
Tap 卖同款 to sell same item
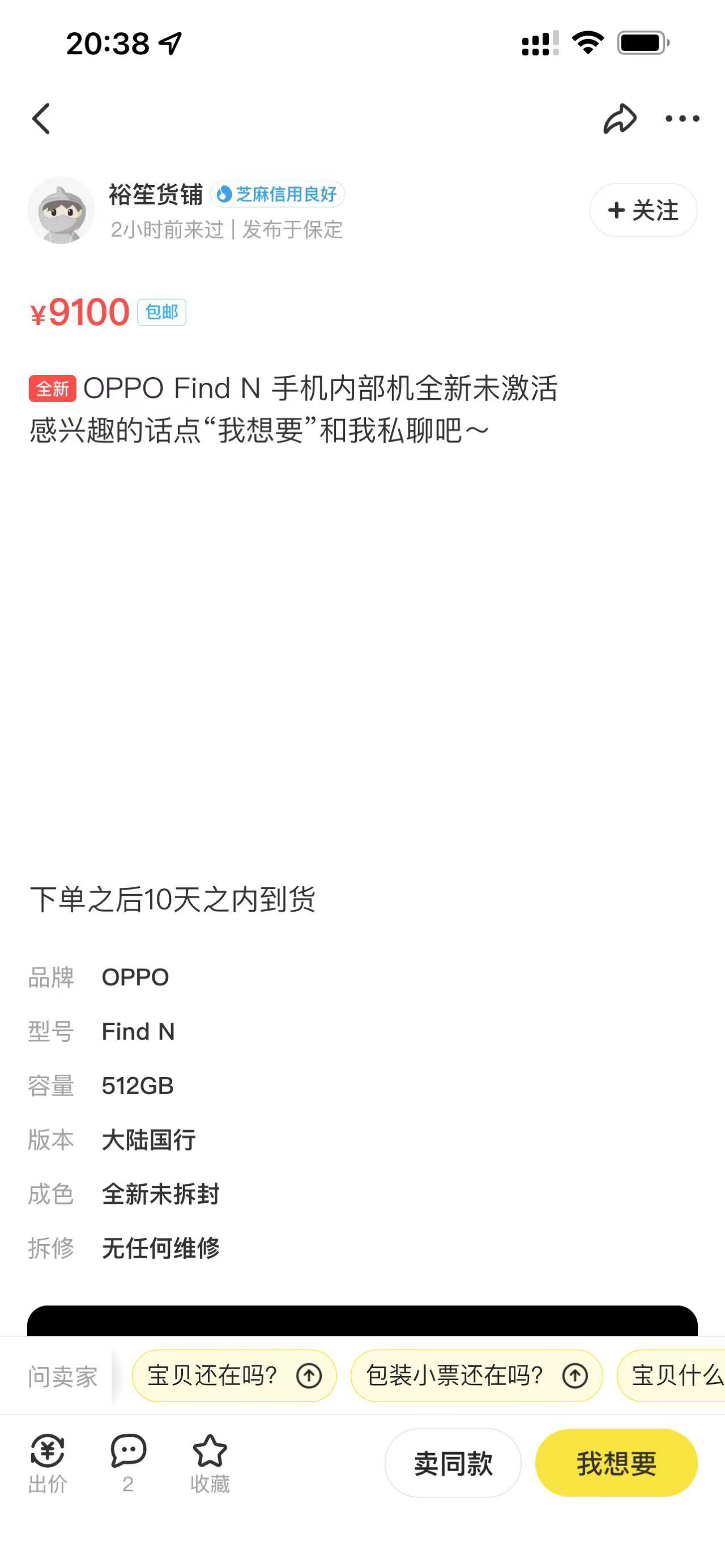453,1463
